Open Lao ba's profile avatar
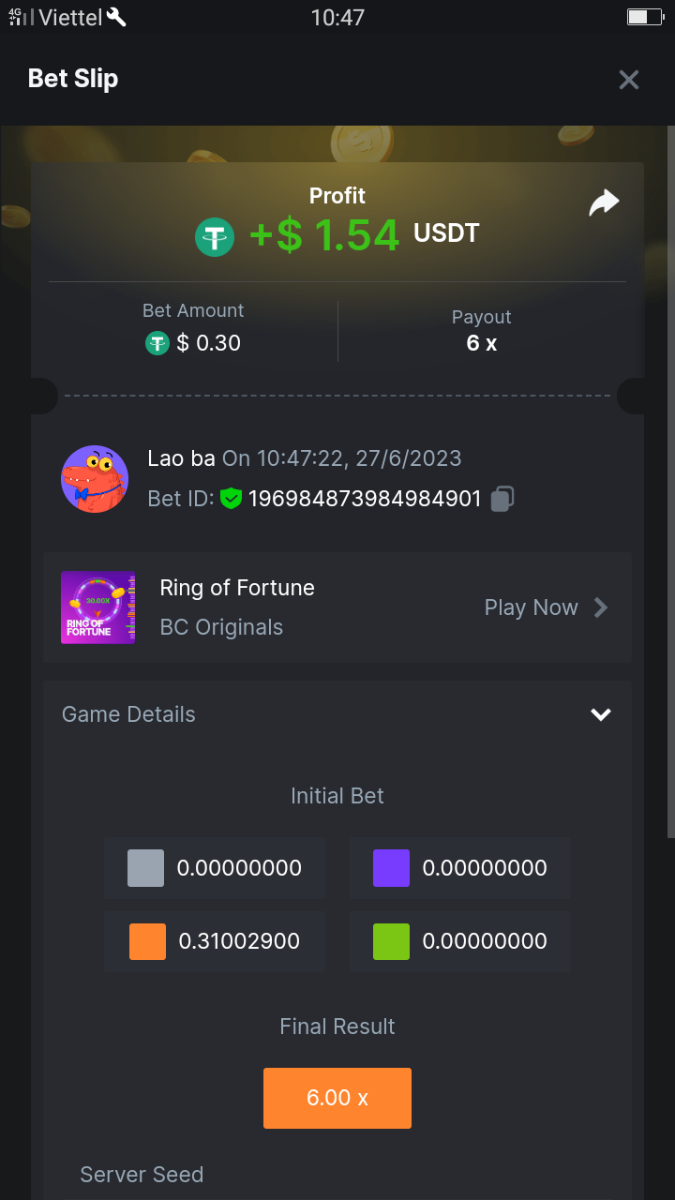The image size is (675, 1200). pos(95,479)
